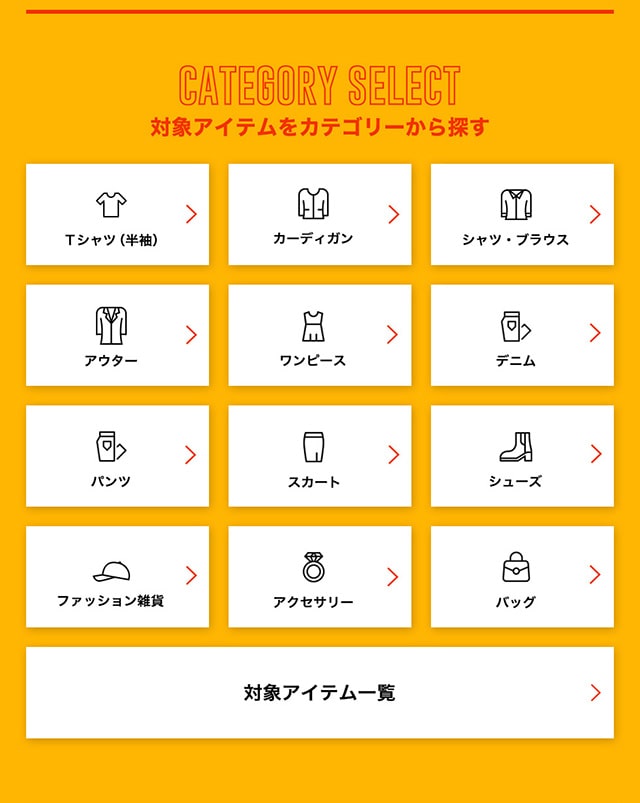The height and width of the screenshot is (803, 640).
Task: Open the 対象アイテム一覧 list
Action: tap(319, 693)
